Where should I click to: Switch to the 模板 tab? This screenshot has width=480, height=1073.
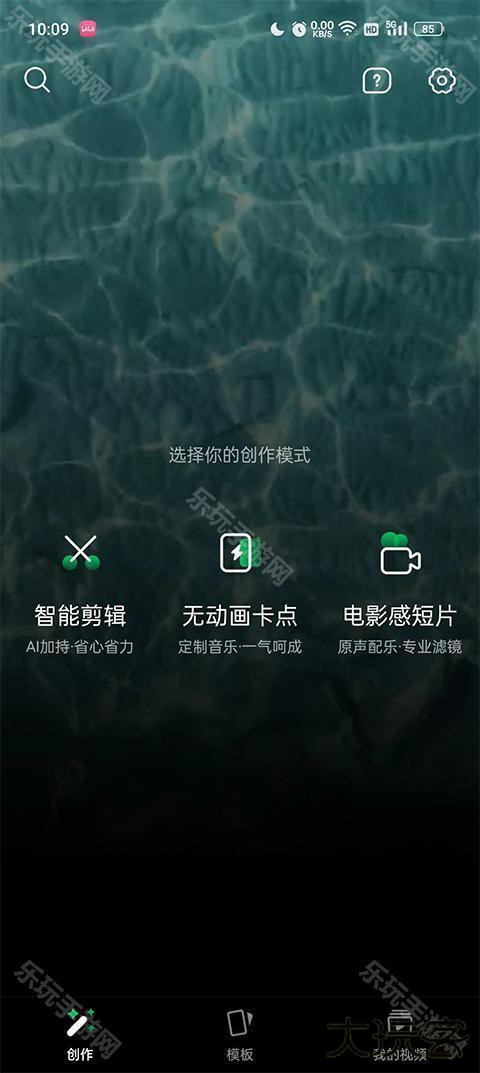point(240,1036)
